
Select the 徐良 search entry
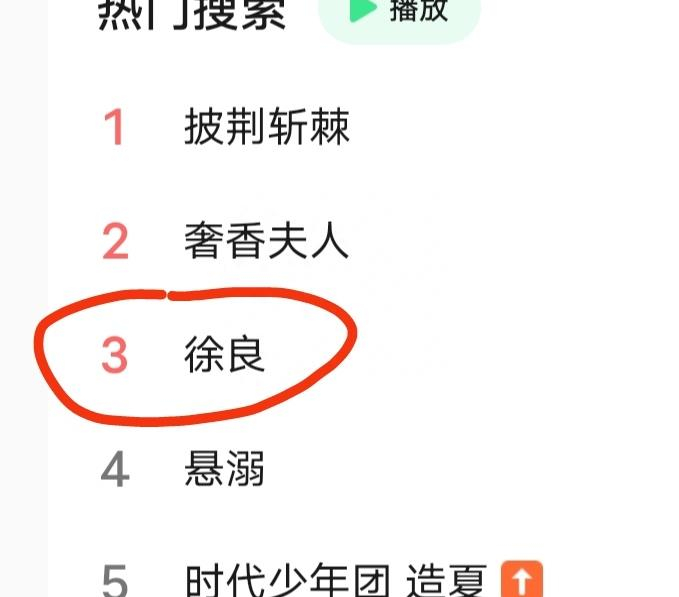coord(225,355)
